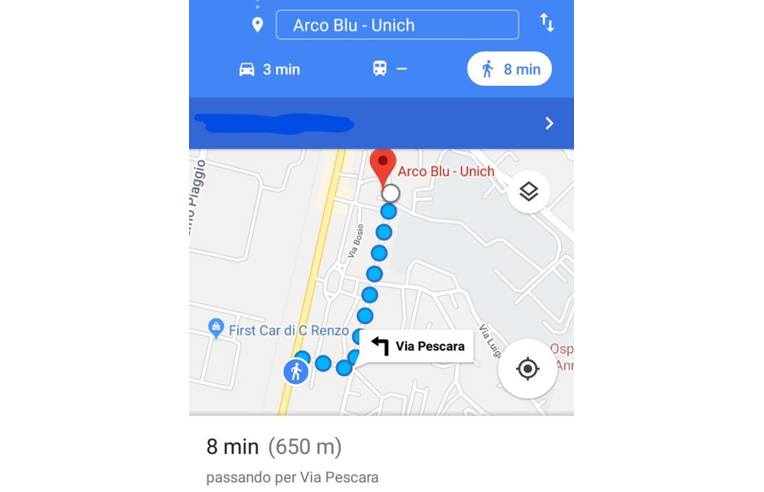The image size is (764, 492).
Task: Swap start and destination points
Action: 547,23
